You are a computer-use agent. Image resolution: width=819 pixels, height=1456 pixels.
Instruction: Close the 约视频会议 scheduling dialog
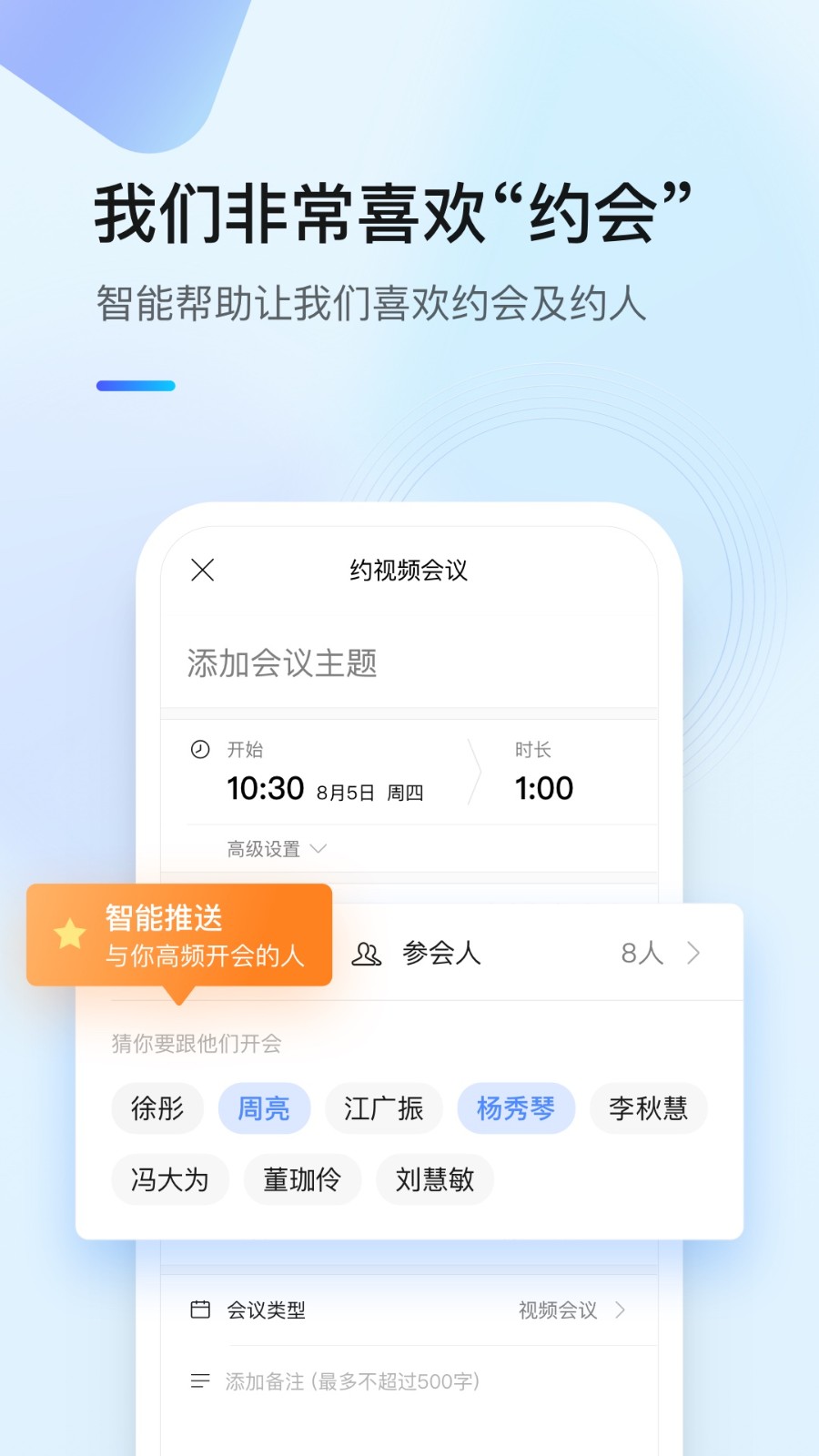pos(202,571)
